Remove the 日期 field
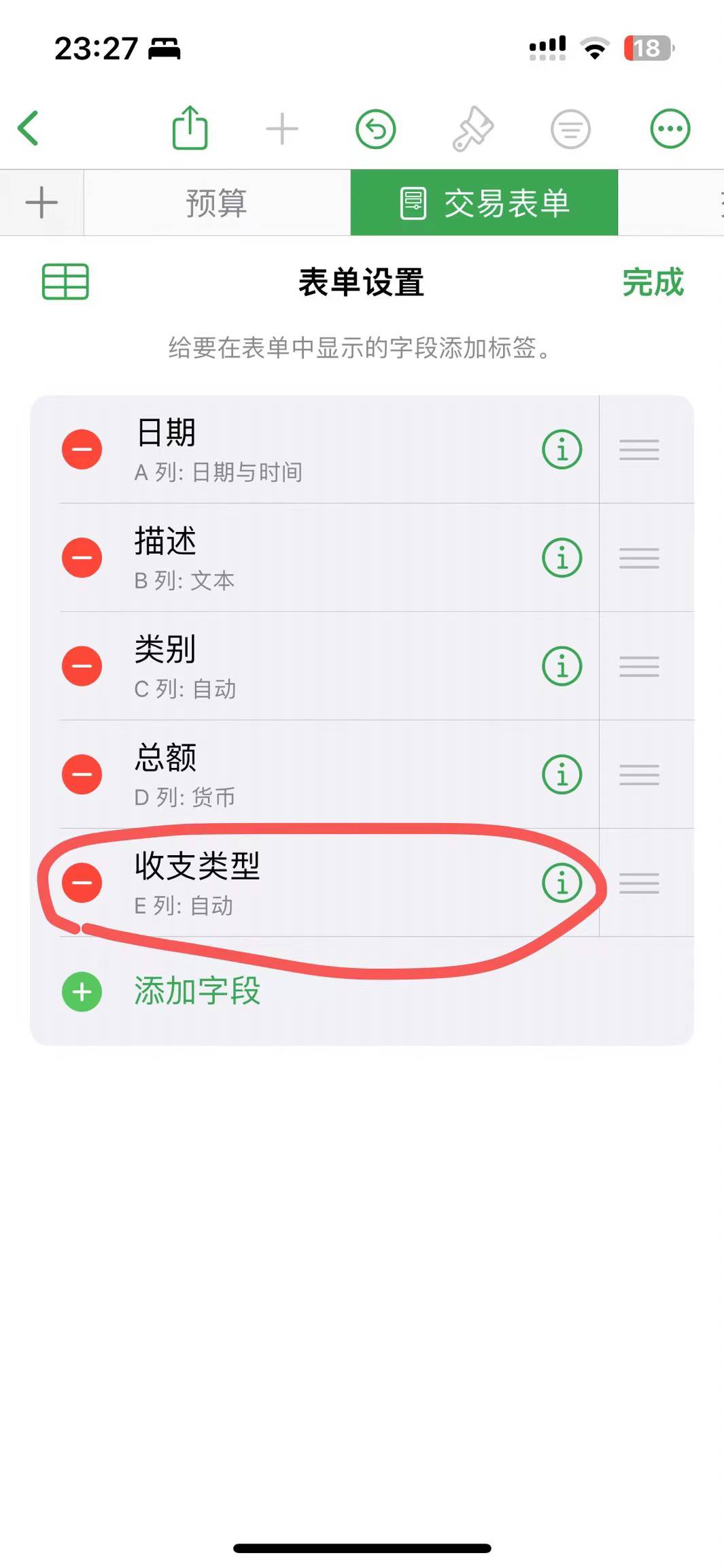Screen dimensions: 724x1568 click(x=82, y=450)
